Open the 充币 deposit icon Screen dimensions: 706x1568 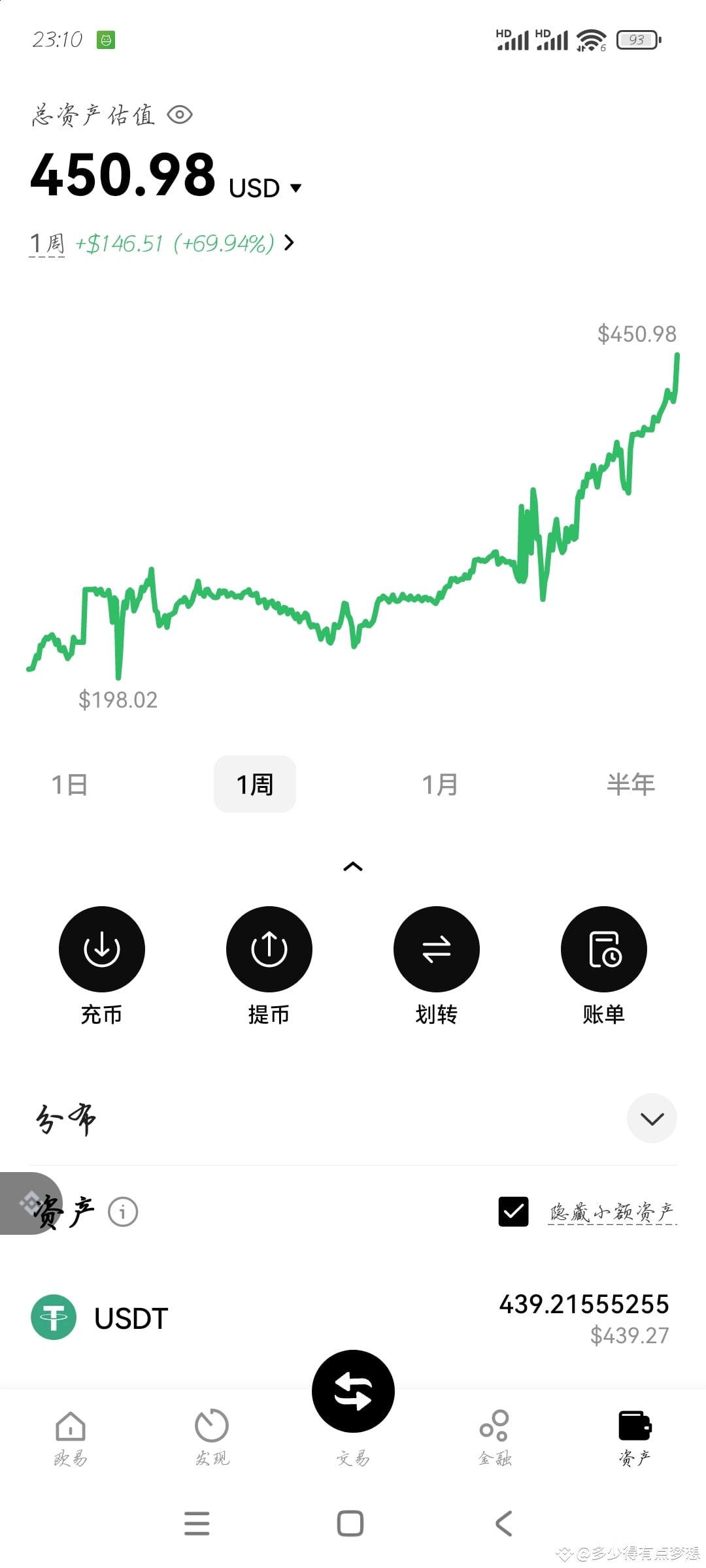point(102,949)
